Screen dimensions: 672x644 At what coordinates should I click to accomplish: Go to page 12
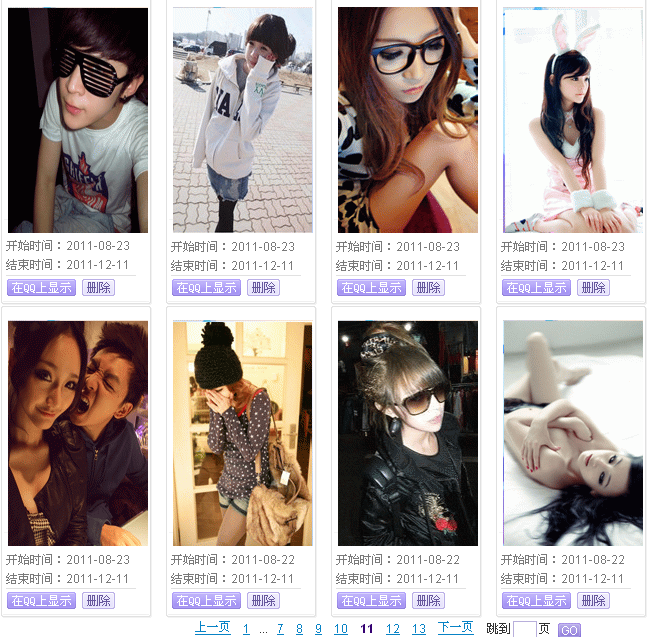pos(393,629)
